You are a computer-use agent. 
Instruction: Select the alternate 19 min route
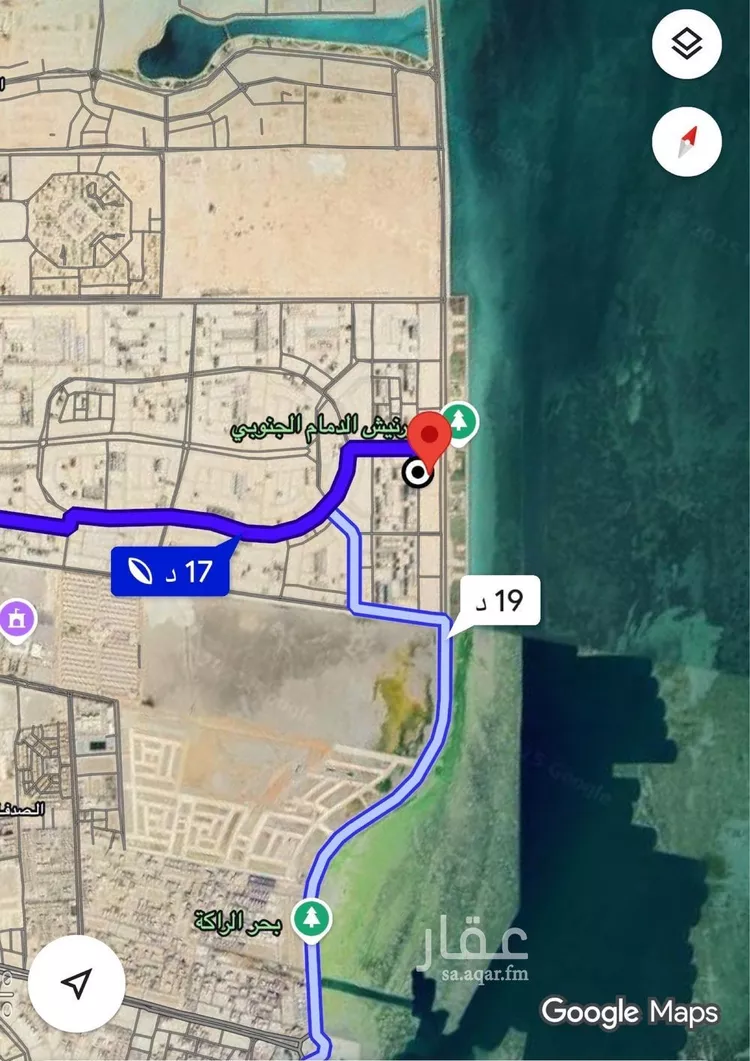tap(497, 601)
